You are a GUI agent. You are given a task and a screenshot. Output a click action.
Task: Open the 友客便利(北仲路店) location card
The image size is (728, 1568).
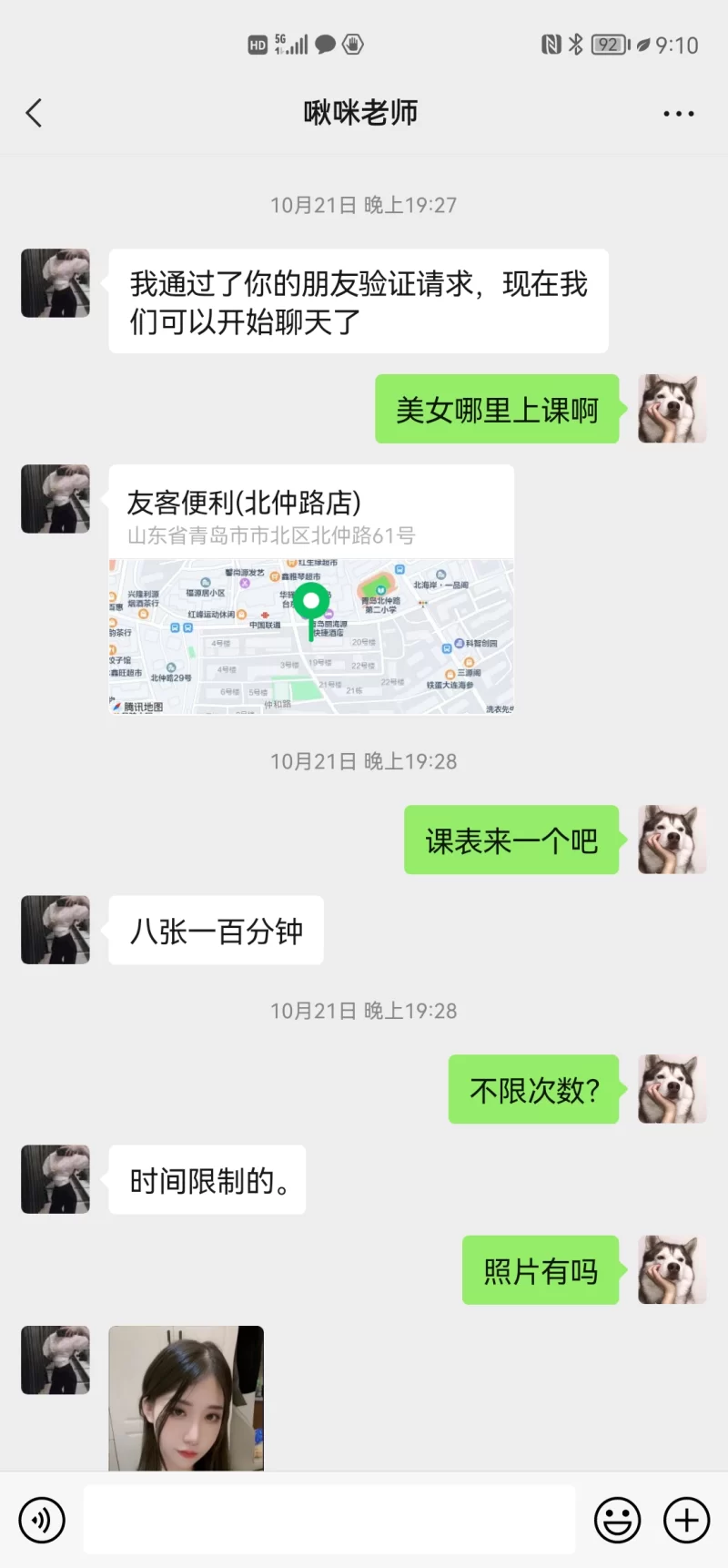tap(311, 590)
